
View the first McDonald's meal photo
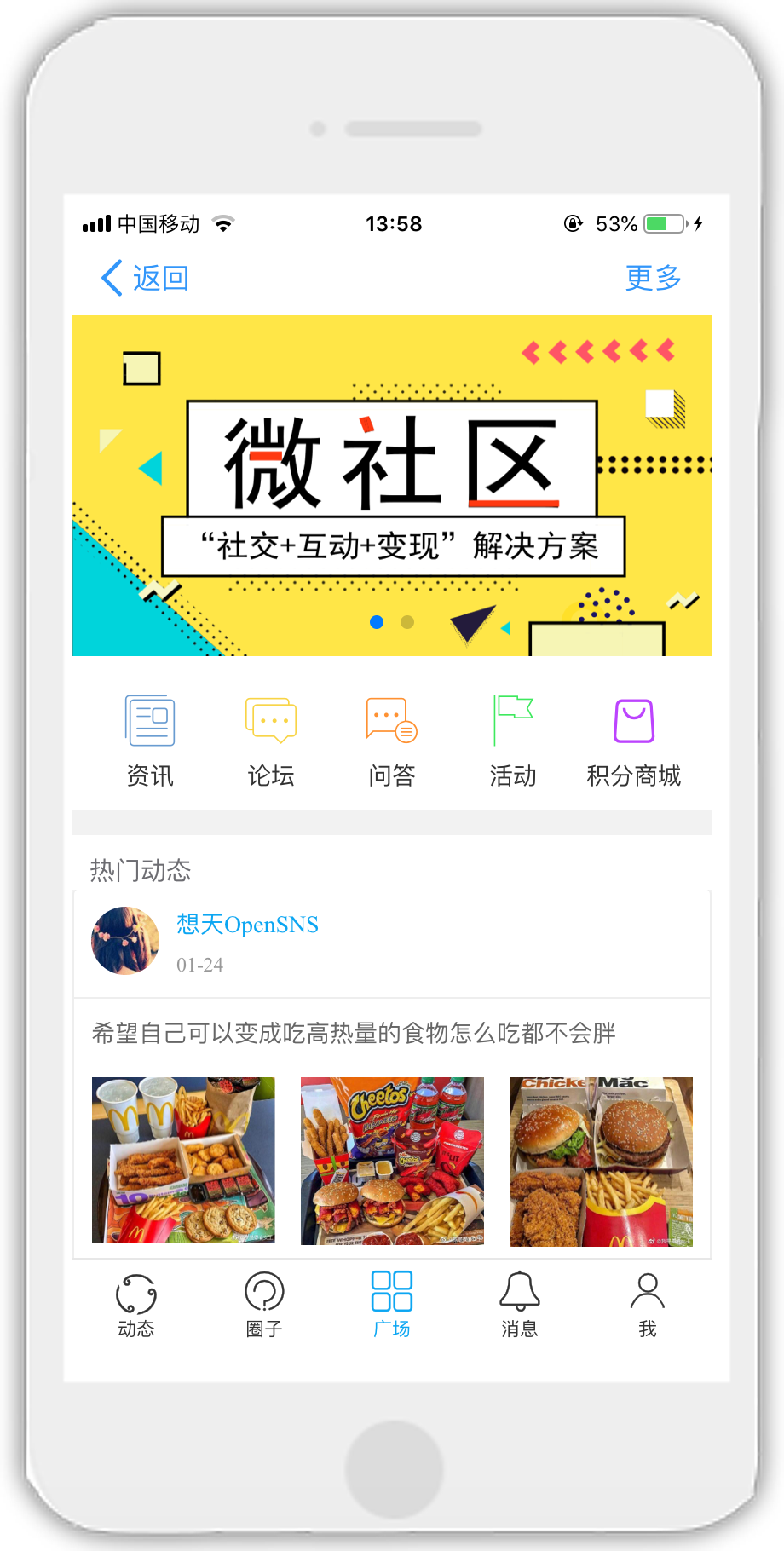183,1160
